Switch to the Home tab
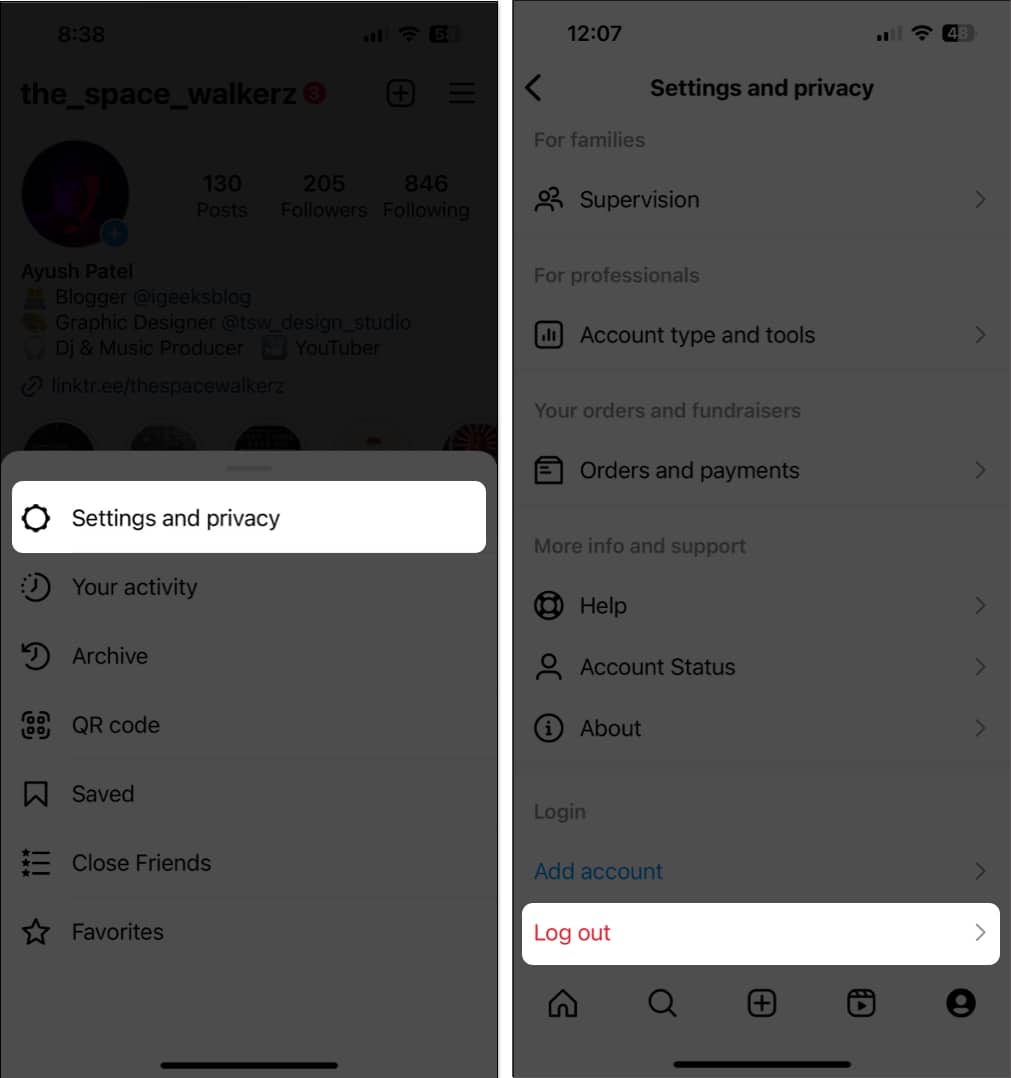Viewport: 1011px width, 1078px height. point(563,1003)
